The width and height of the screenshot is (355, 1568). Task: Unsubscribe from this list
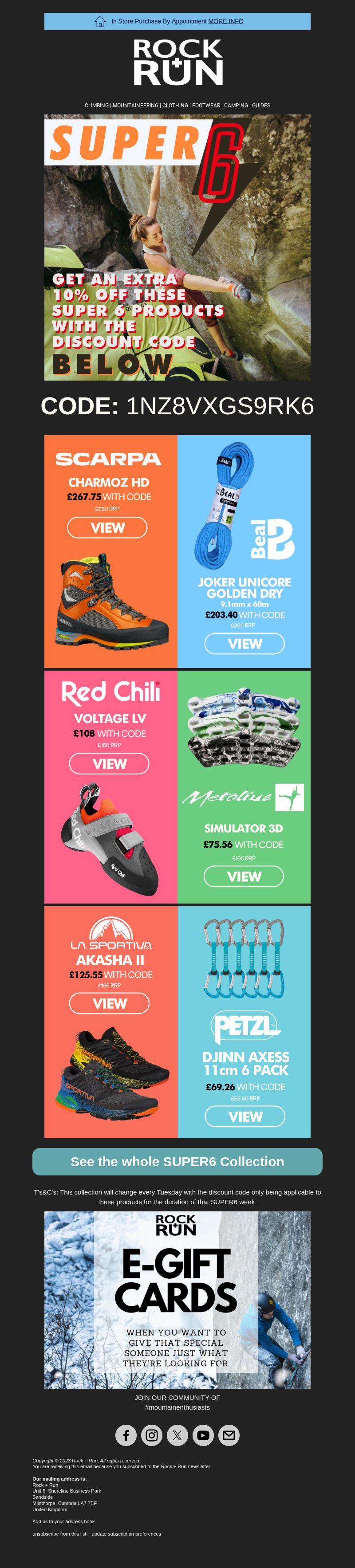[59, 1534]
